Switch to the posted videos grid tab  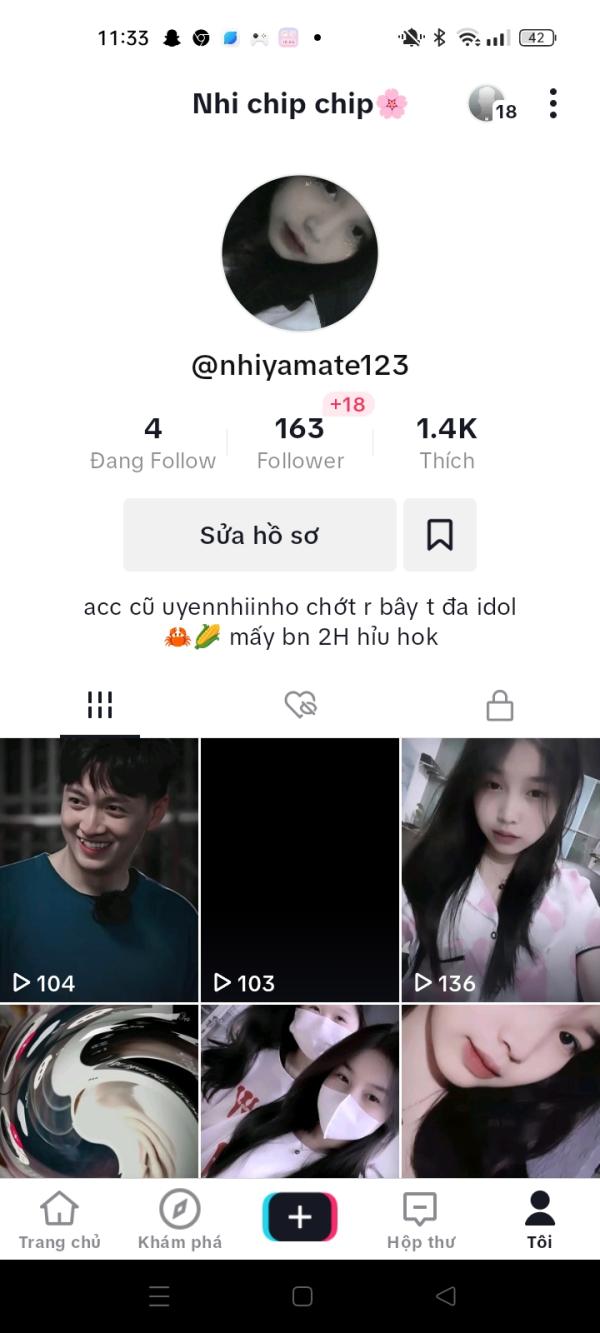(100, 705)
